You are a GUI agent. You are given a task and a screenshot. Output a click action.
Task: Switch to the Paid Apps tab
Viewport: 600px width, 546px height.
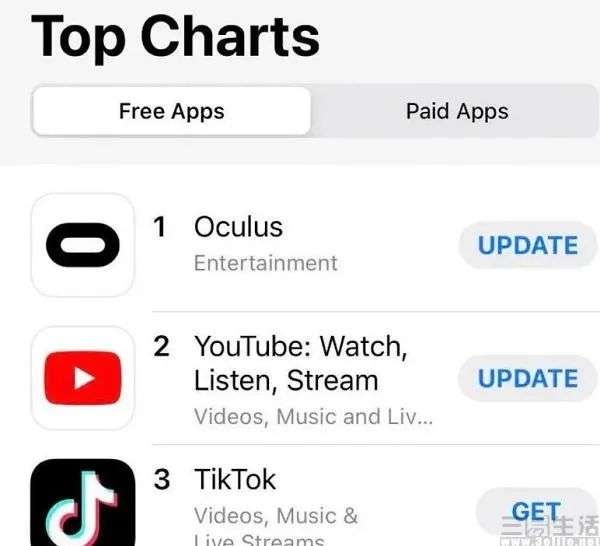point(457,111)
